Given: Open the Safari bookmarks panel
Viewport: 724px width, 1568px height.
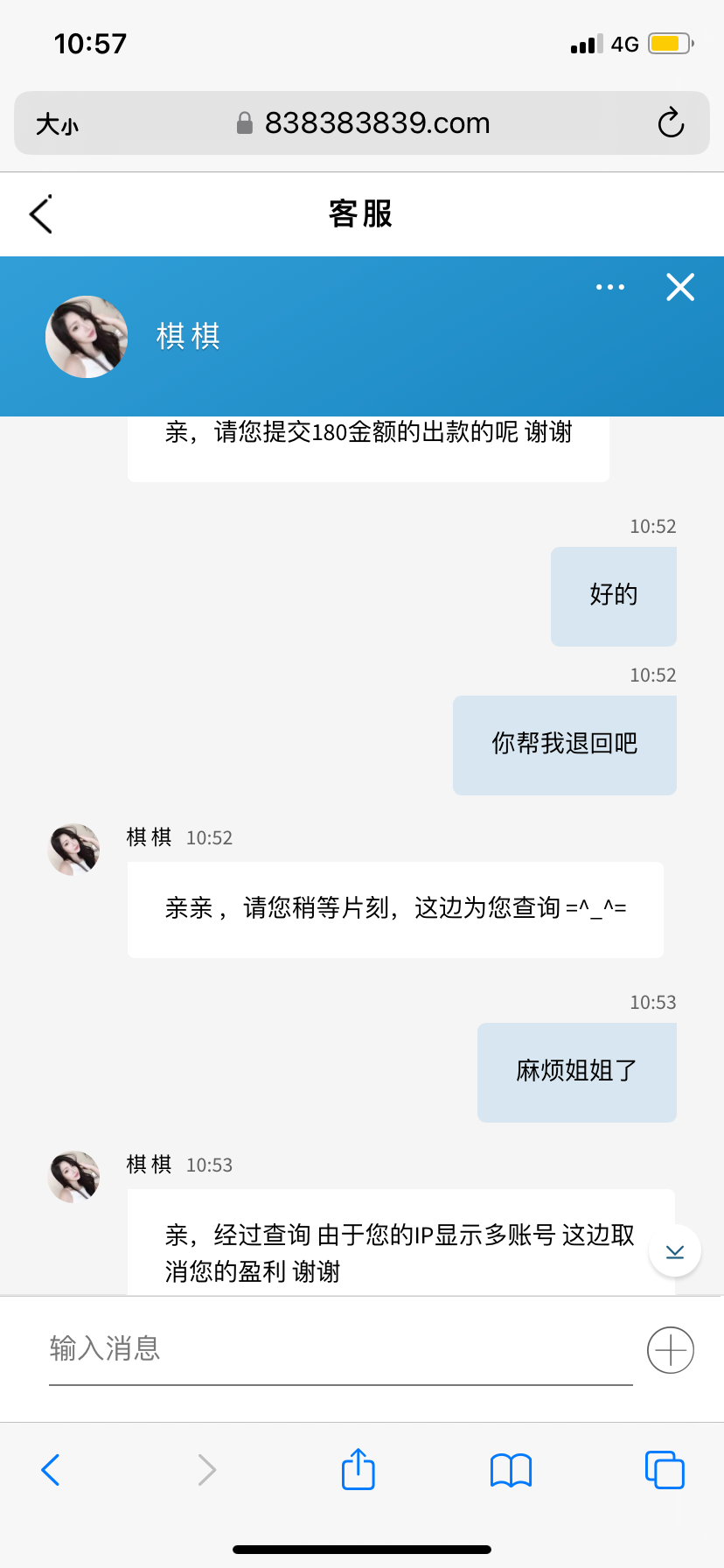Looking at the screenshot, I should [x=511, y=1470].
